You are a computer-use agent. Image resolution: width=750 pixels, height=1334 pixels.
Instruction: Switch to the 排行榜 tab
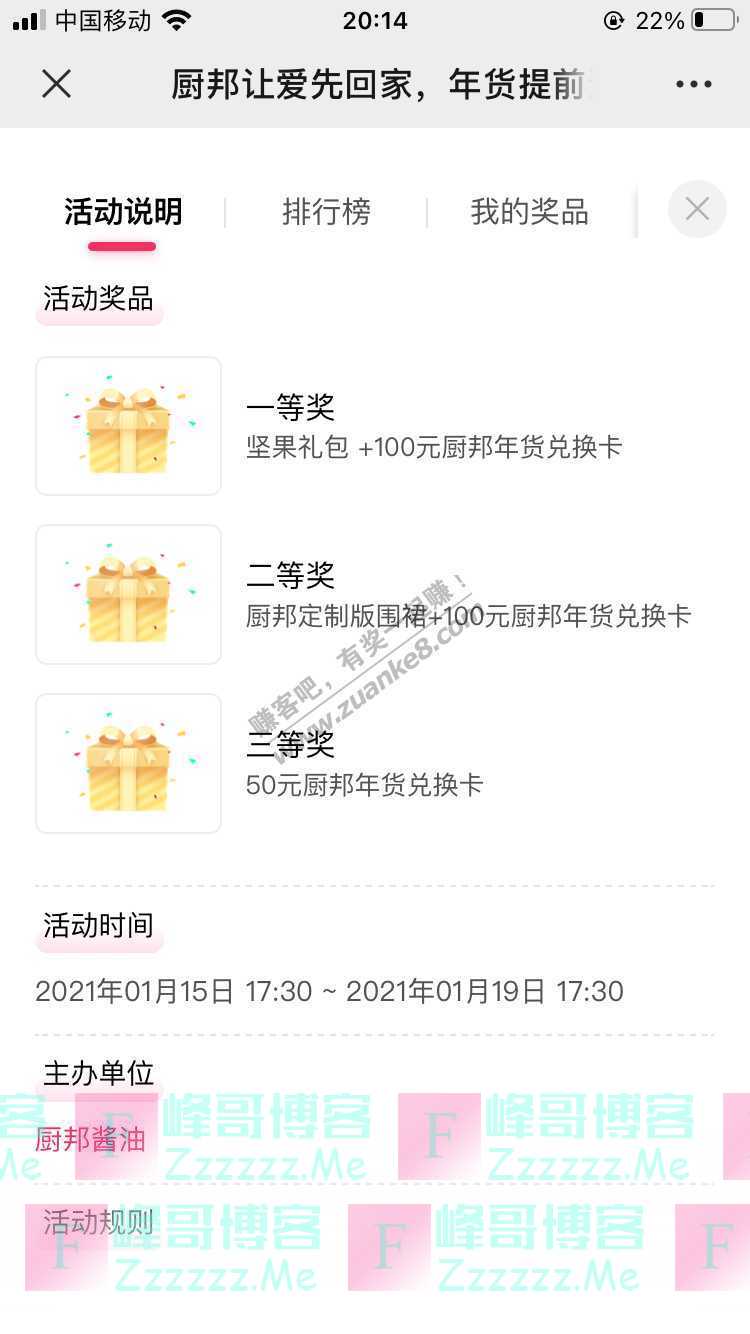[326, 212]
